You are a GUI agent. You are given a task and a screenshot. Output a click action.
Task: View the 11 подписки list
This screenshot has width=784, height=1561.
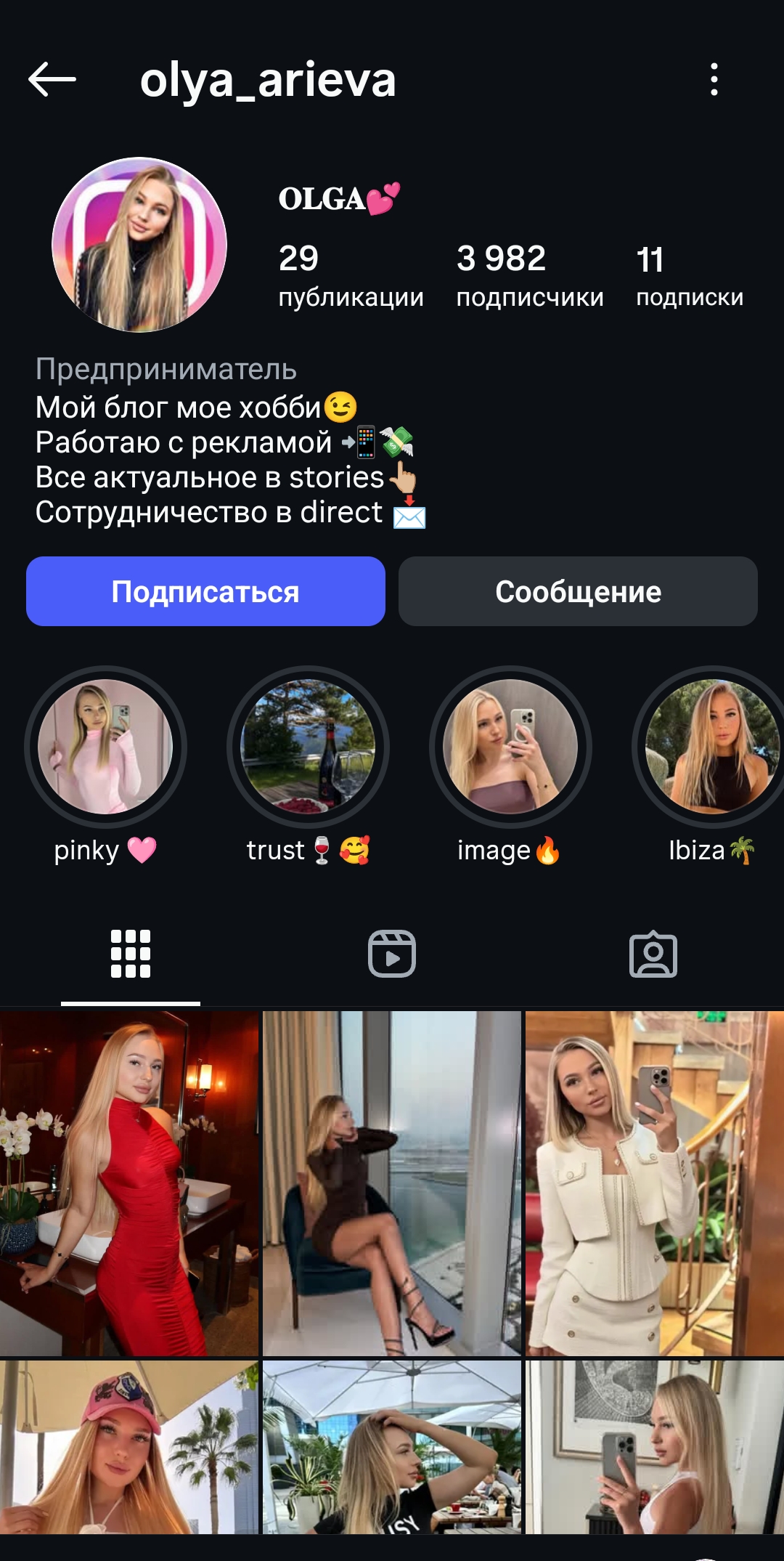(x=689, y=276)
